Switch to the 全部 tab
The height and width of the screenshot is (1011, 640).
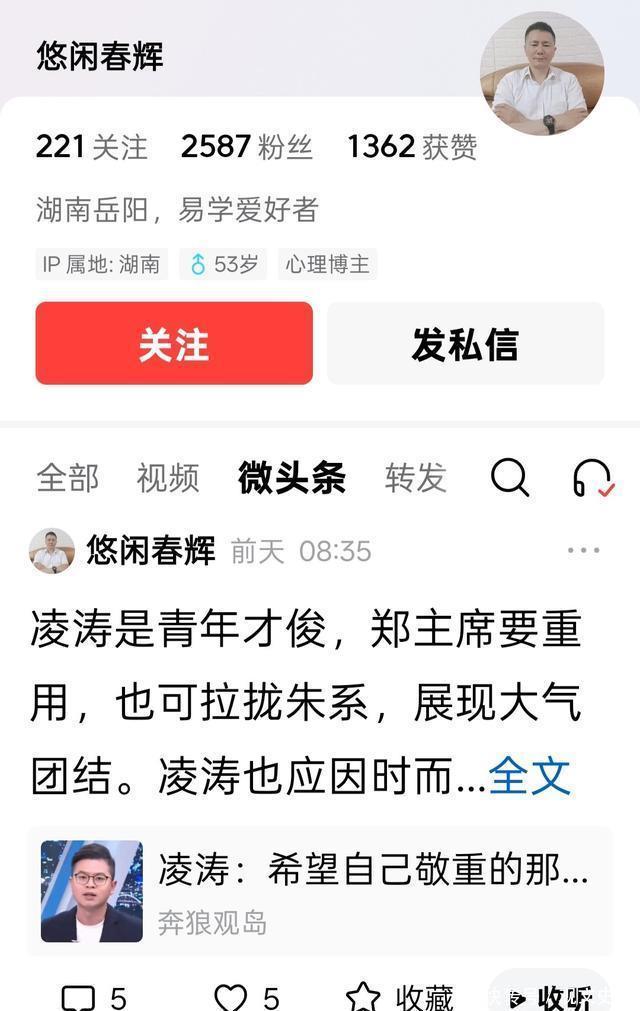(x=68, y=478)
